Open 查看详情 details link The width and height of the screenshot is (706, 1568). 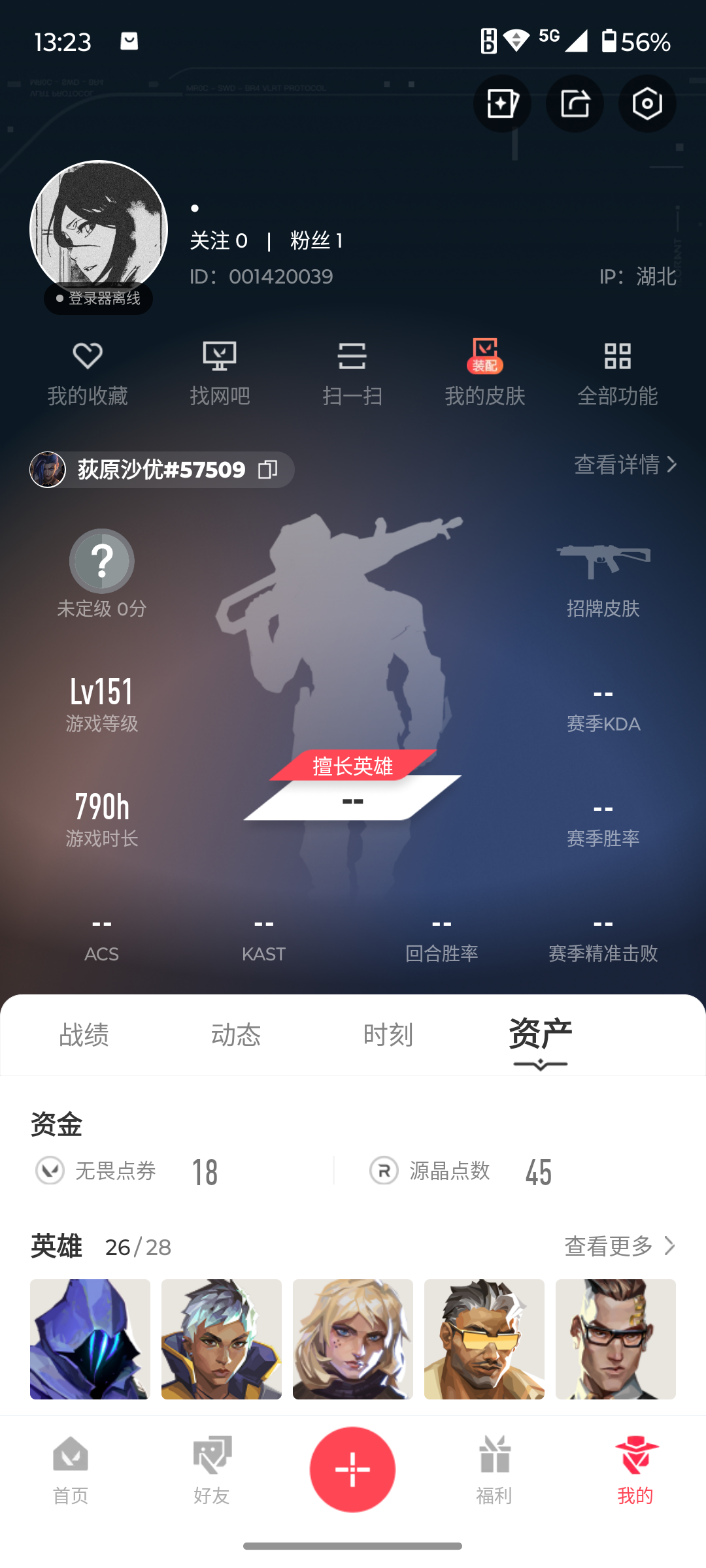tap(624, 465)
